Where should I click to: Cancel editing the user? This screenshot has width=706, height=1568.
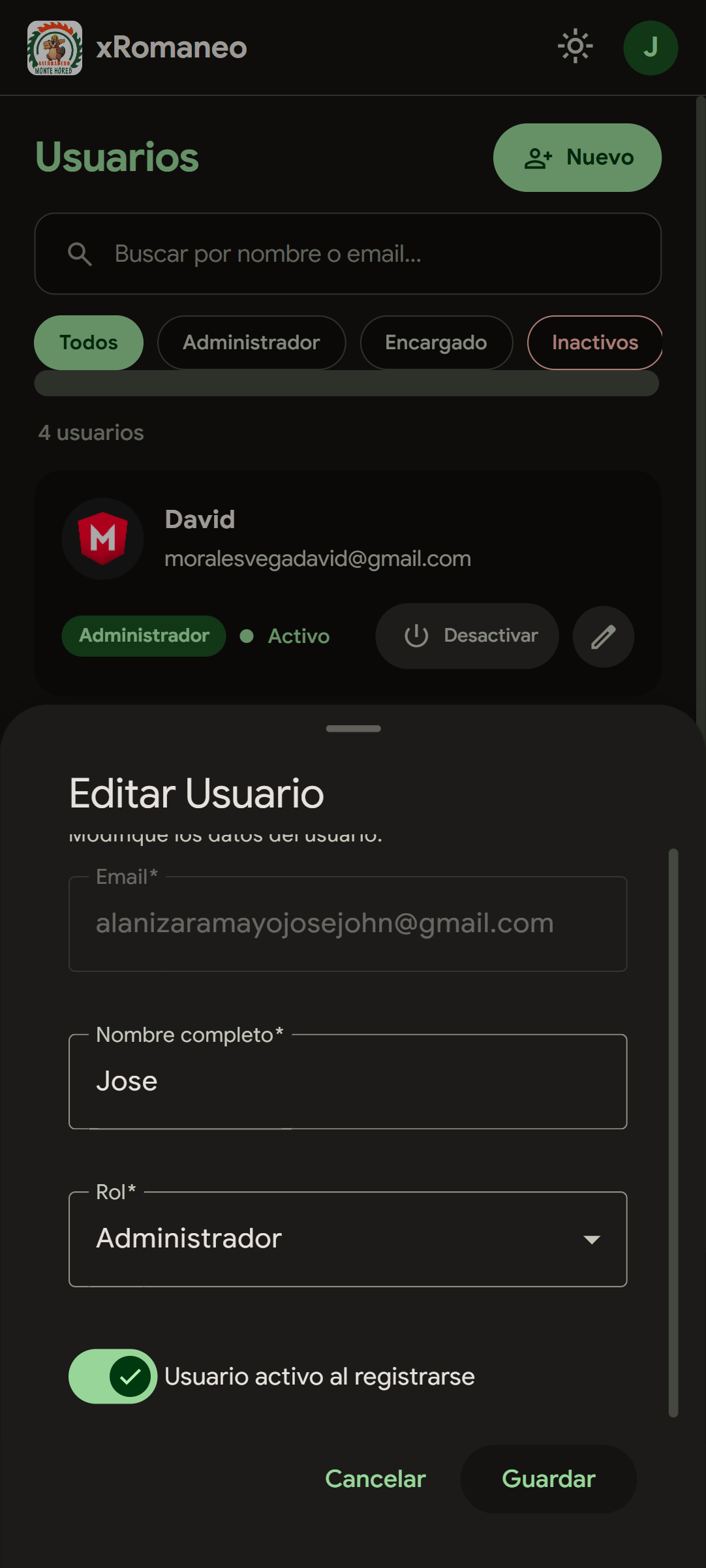point(375,1479)
